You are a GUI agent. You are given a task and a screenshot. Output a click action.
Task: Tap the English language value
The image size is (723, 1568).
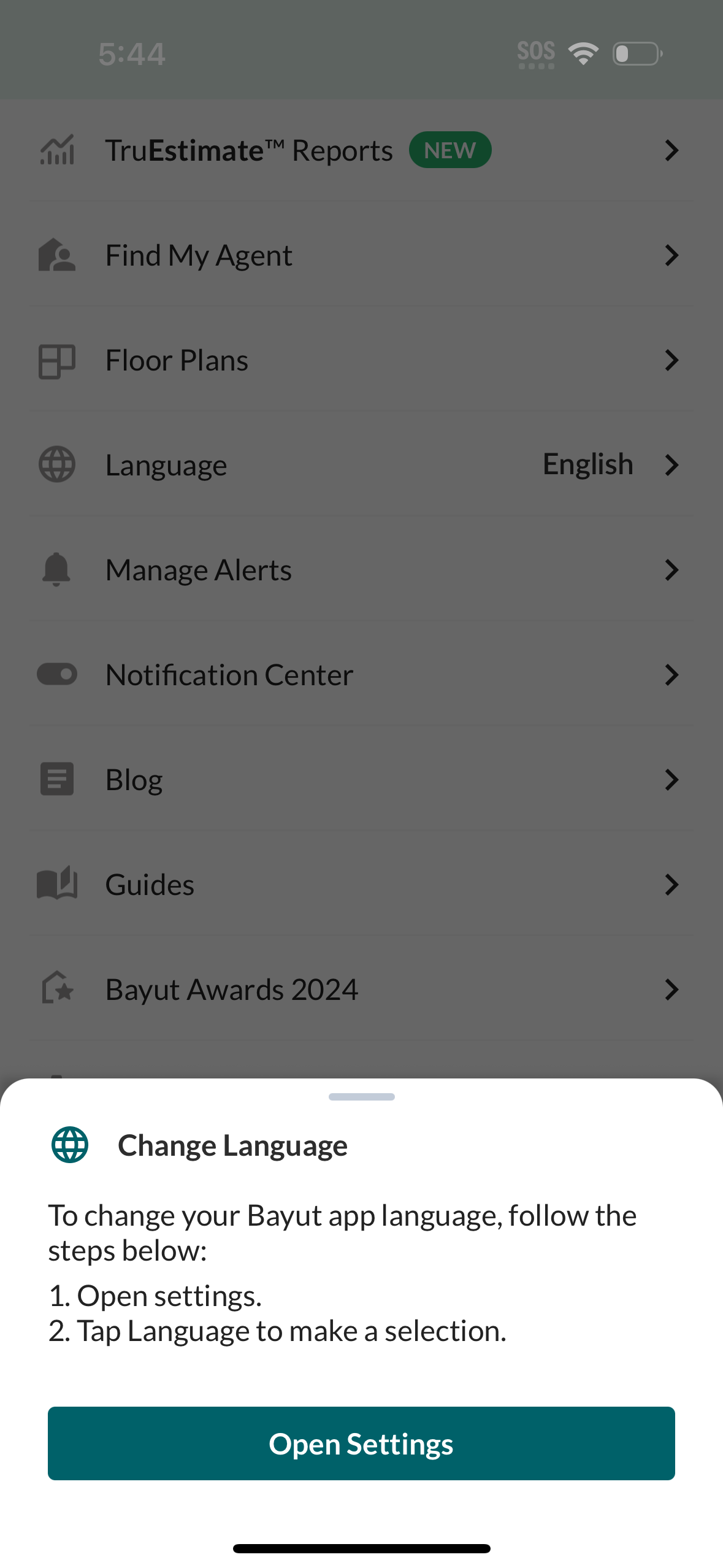click(587, 464)
